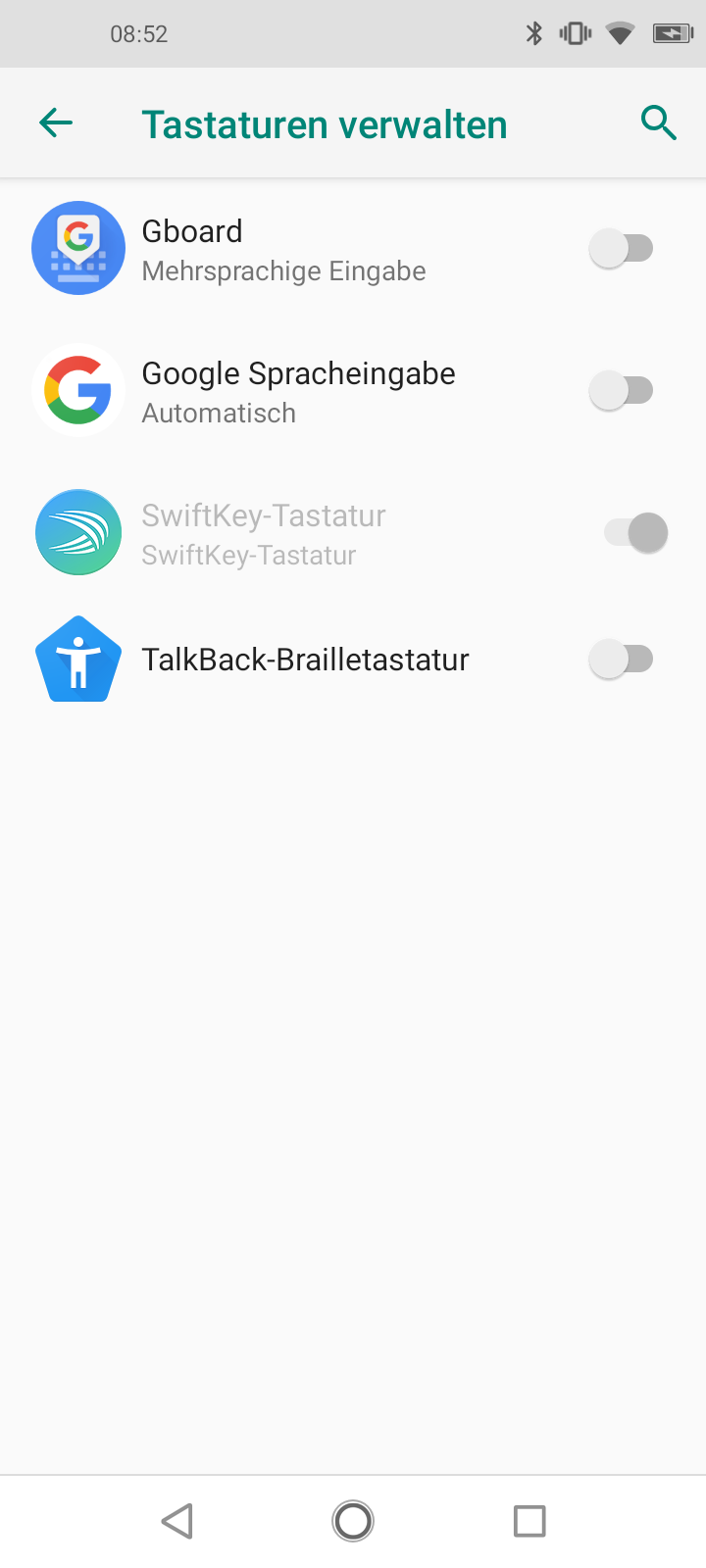Tap the system home button
Image resolution: width=706 pixels, height=1568 pixels.
click(353, 1521)
